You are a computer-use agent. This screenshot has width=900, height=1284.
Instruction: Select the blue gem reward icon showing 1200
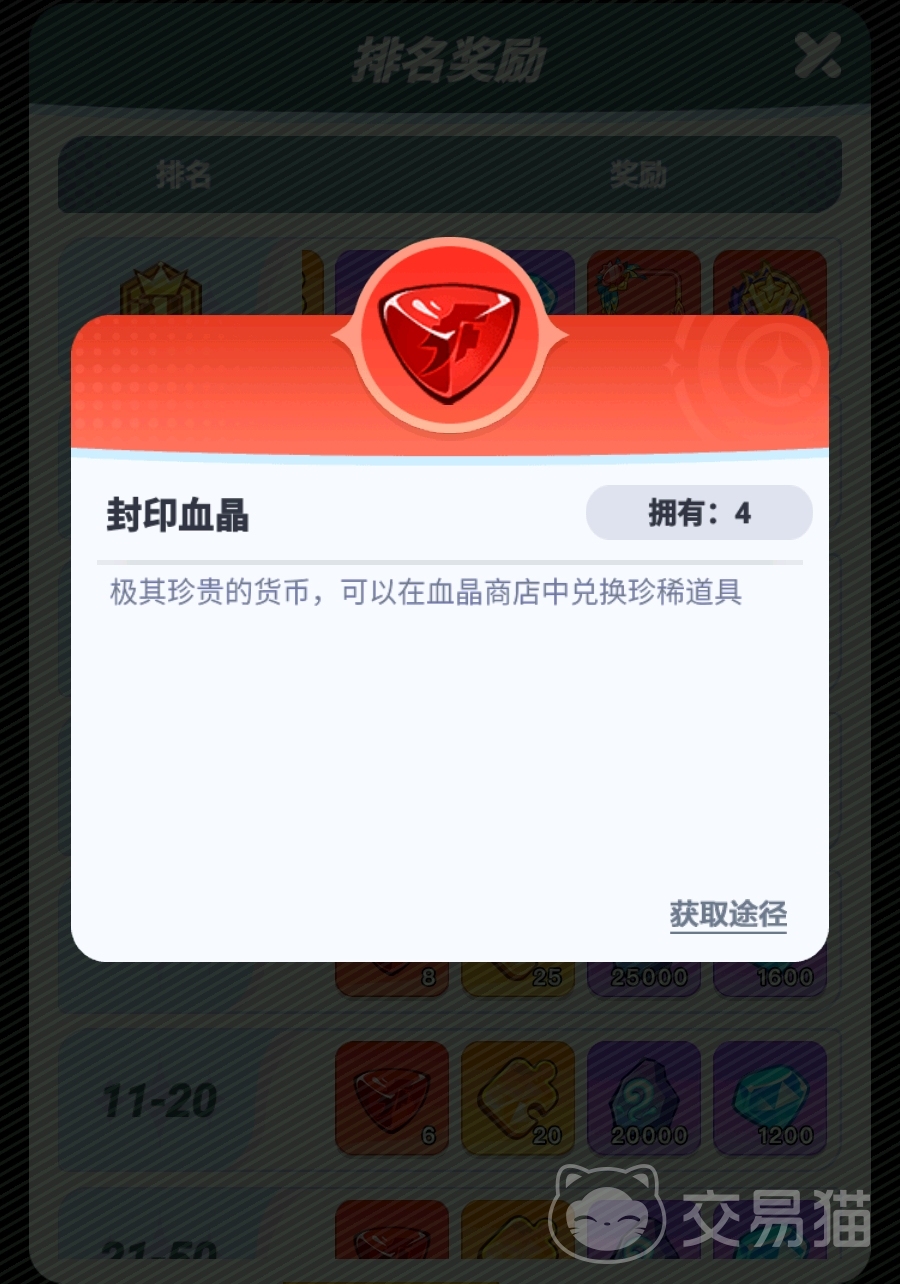point(770,1097)
